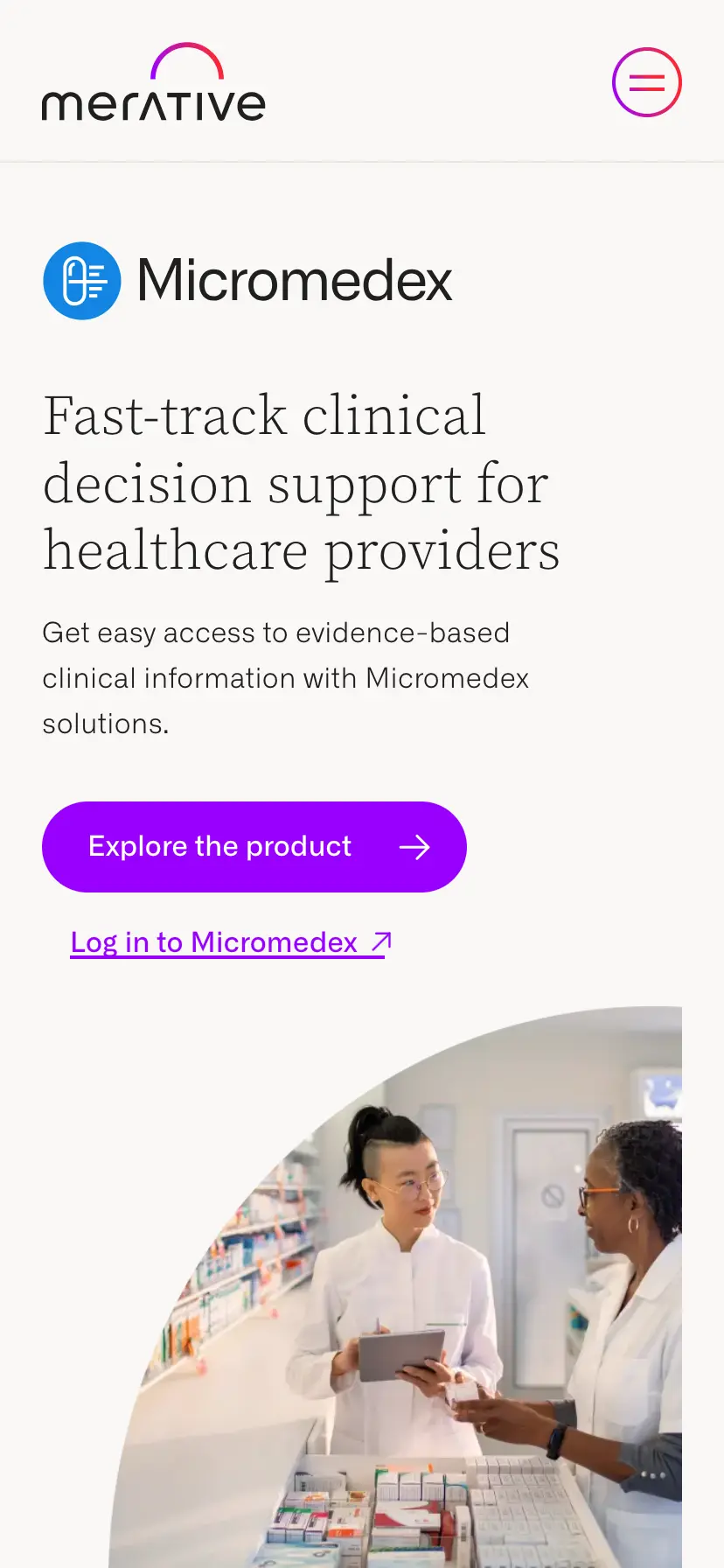Open the Log in to Micromedex link
The height and width of the screenshot is (1568, 724).
coord(231,942)
